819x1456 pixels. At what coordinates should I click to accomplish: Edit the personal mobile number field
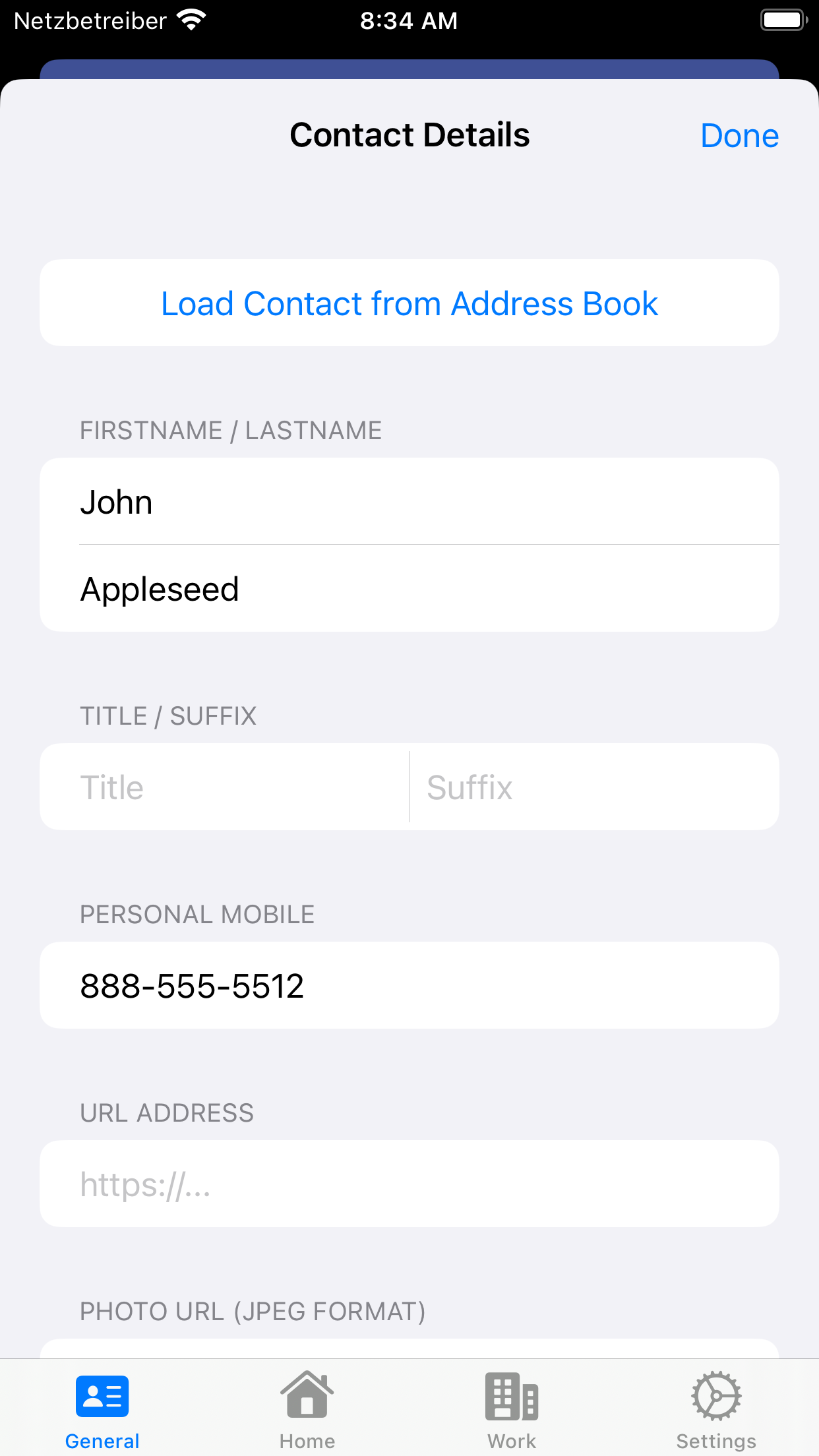[409, 985]
